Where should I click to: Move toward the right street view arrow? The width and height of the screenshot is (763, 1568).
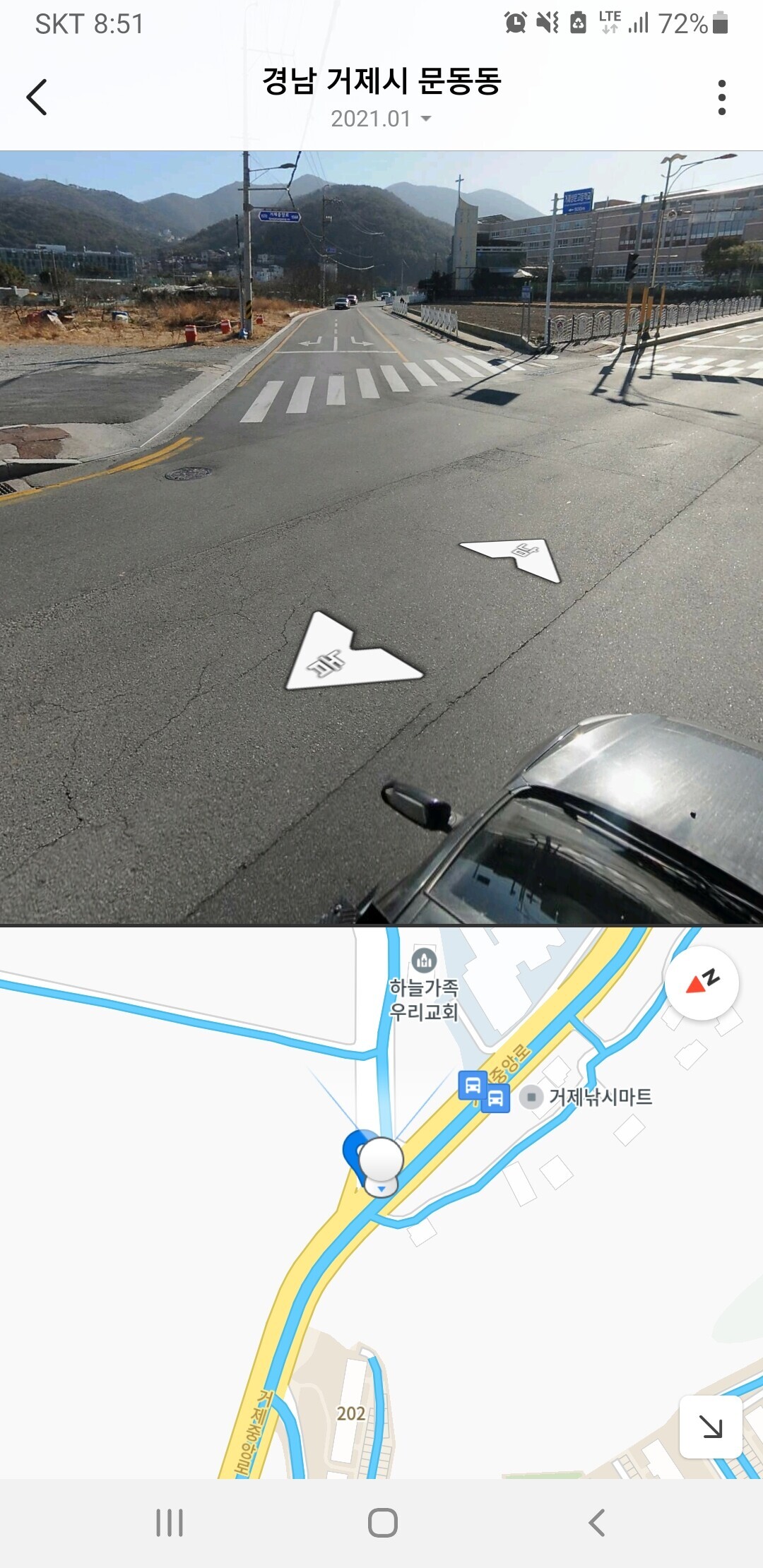514,557
